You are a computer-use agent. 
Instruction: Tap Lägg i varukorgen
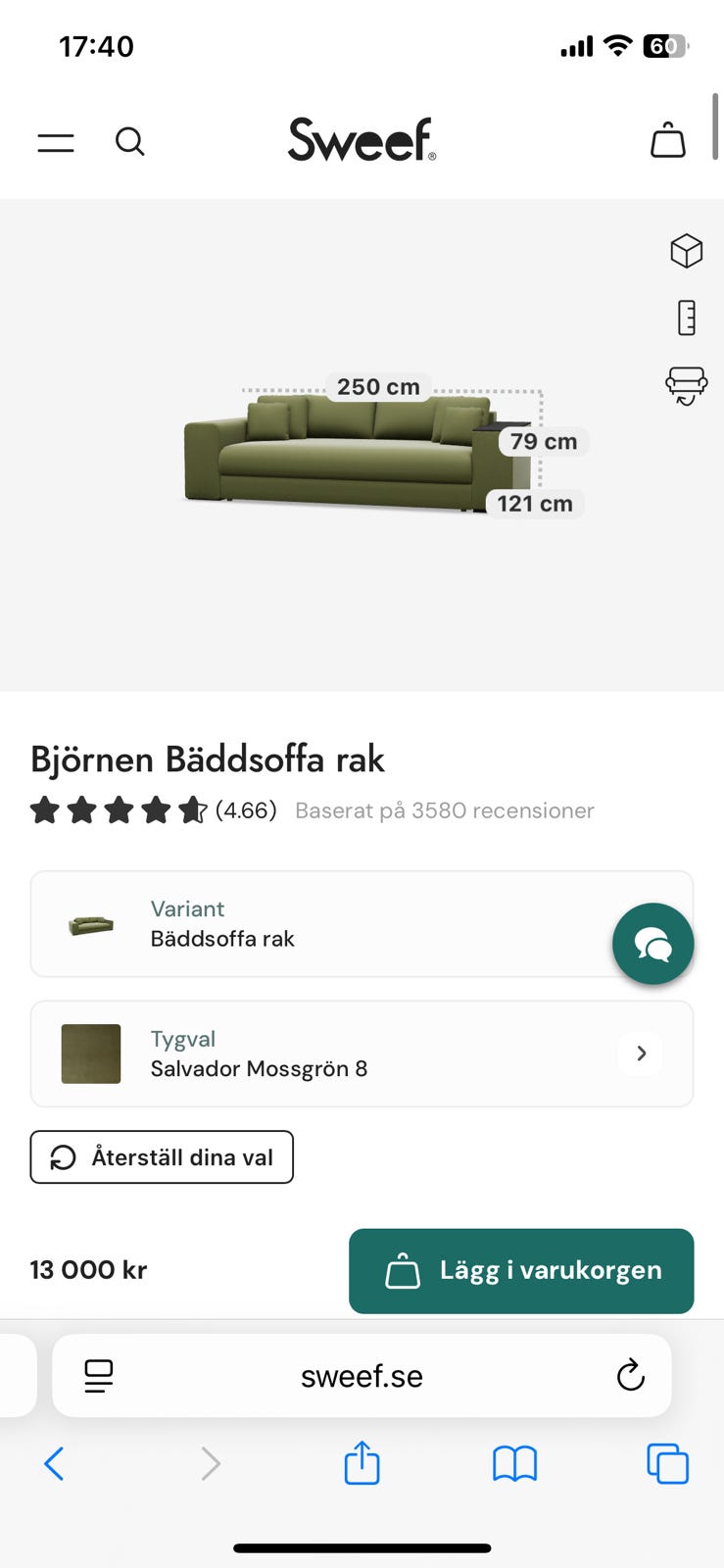pyautogui.click(x=521, y=1271)
